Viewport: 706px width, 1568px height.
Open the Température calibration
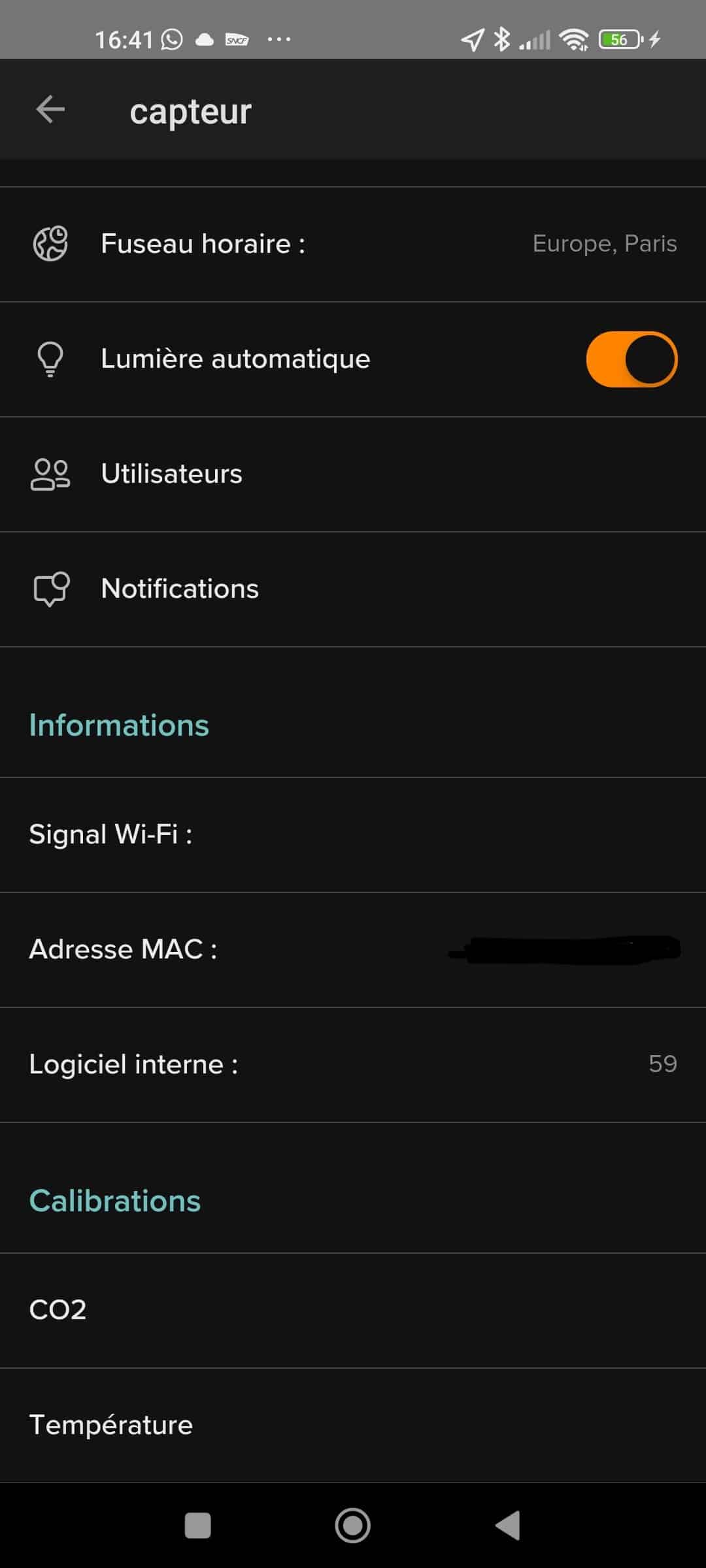coord(353,1426)
